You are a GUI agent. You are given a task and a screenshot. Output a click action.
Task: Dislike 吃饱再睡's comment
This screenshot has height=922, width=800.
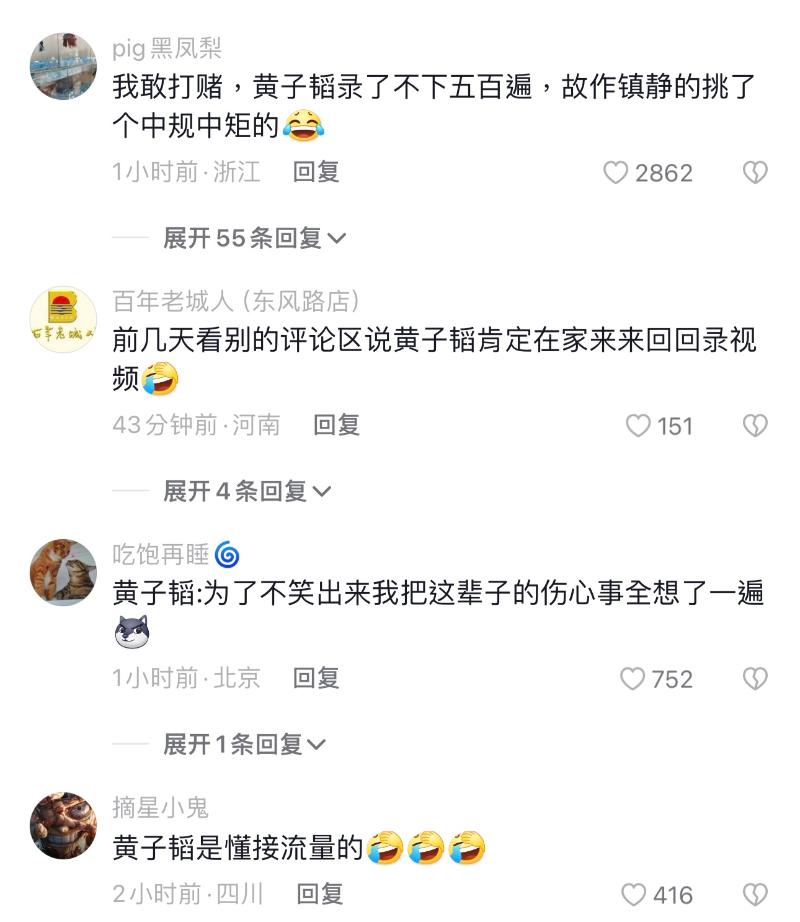tap(755, 679)
